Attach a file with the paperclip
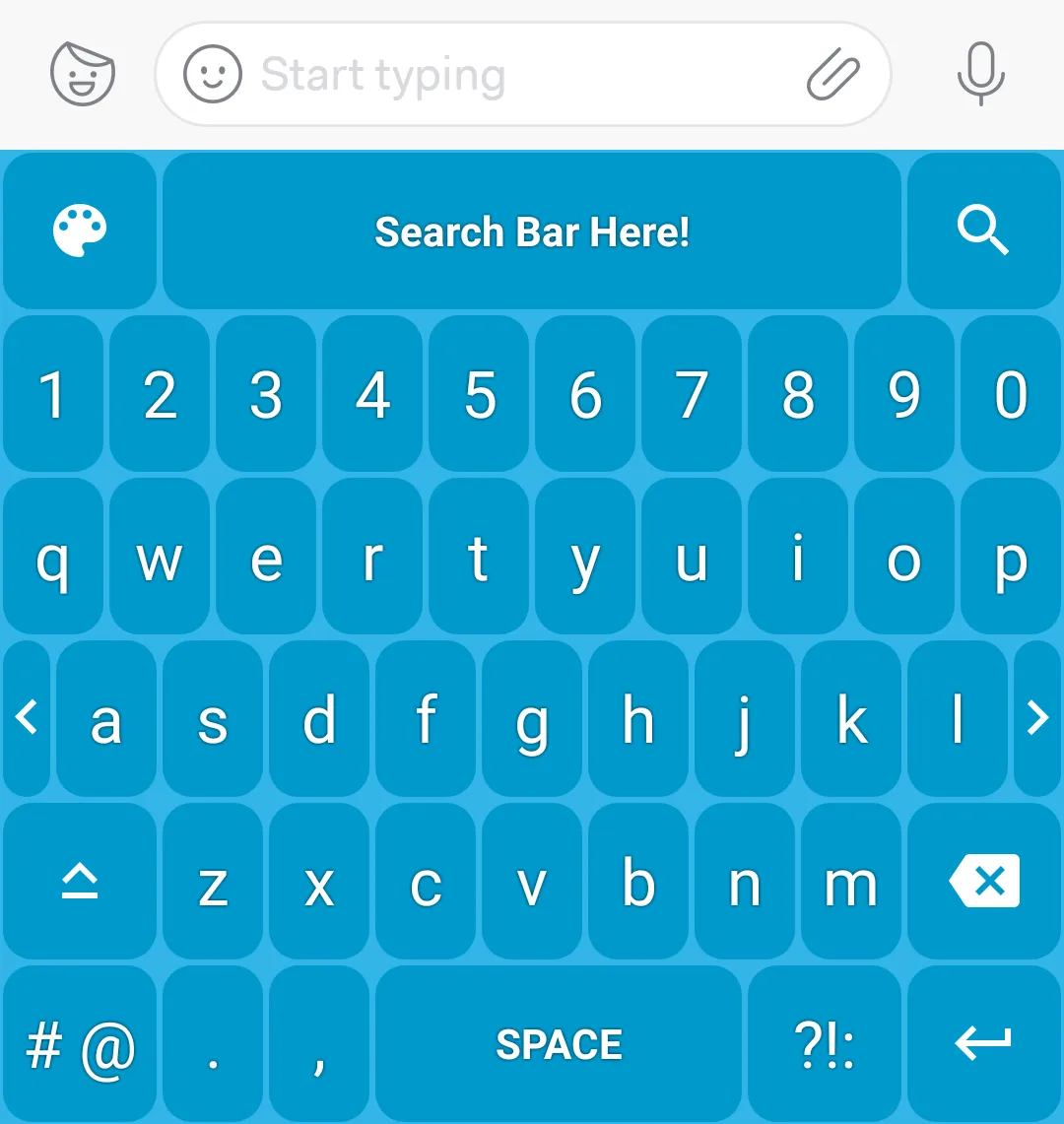This screenshot has height=1124, width=1064. click(832, 75)
